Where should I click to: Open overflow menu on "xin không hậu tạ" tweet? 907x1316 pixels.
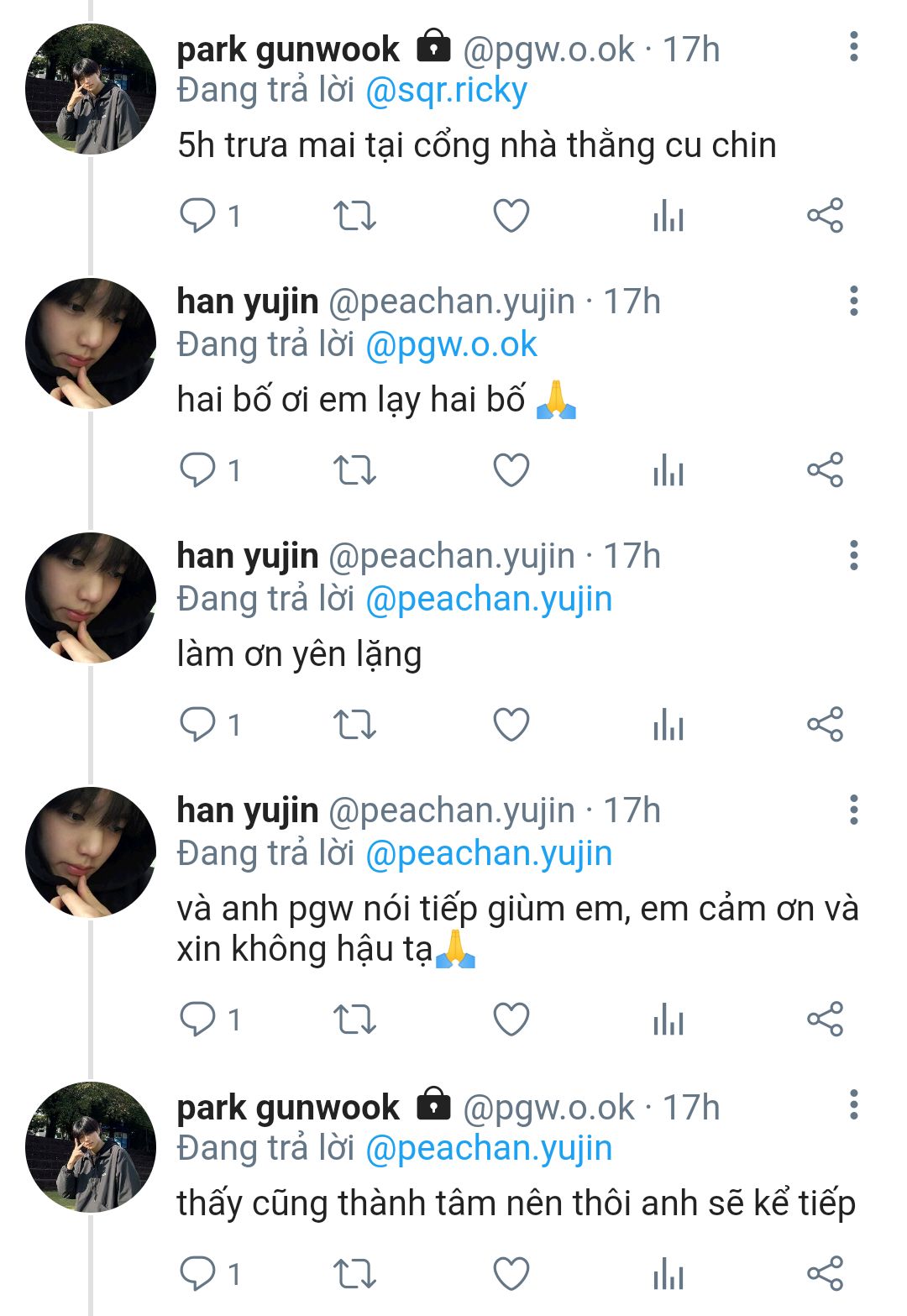pyautogui.click(x=853, y=810)
